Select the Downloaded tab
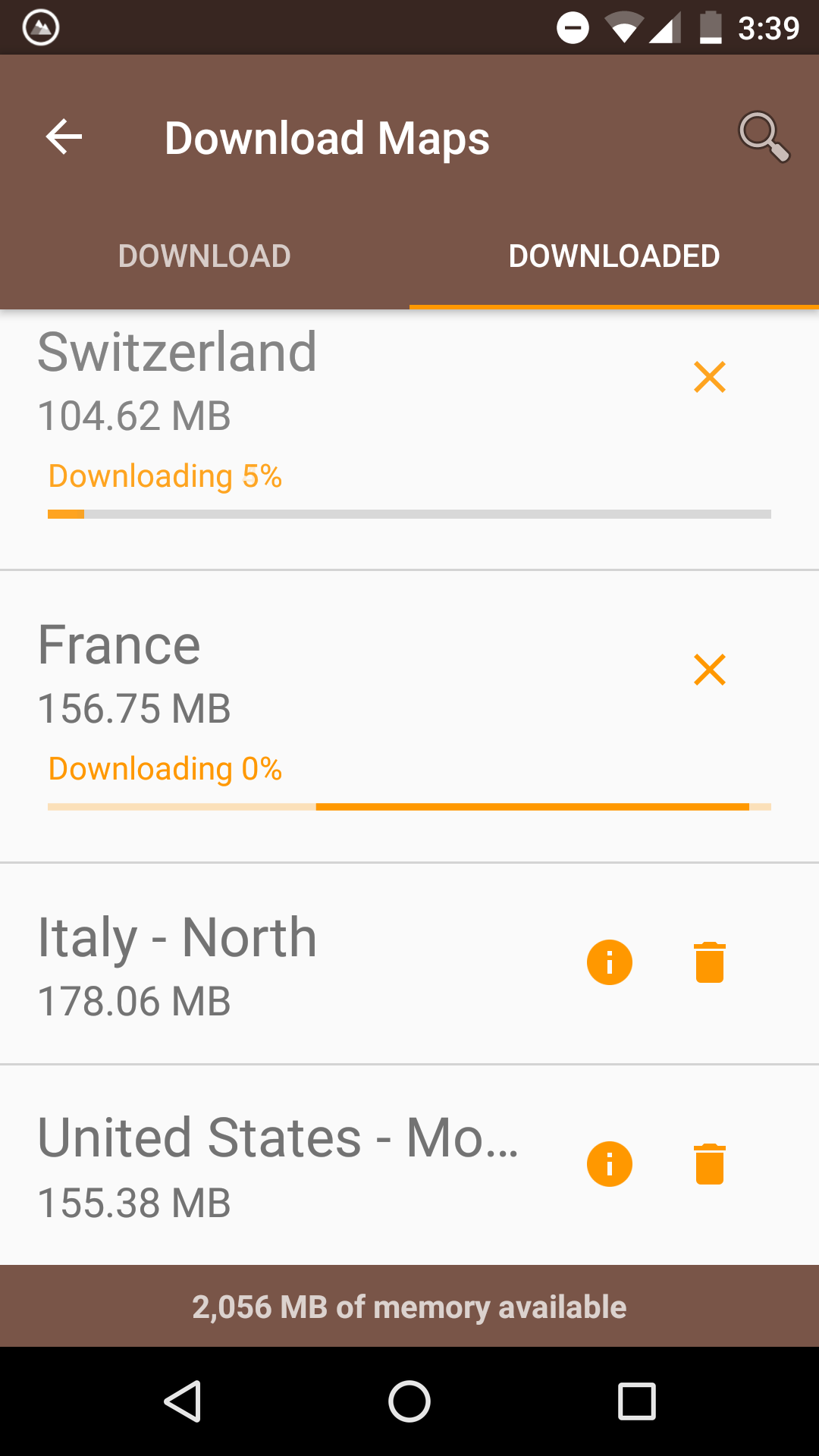 click(614, 256)
